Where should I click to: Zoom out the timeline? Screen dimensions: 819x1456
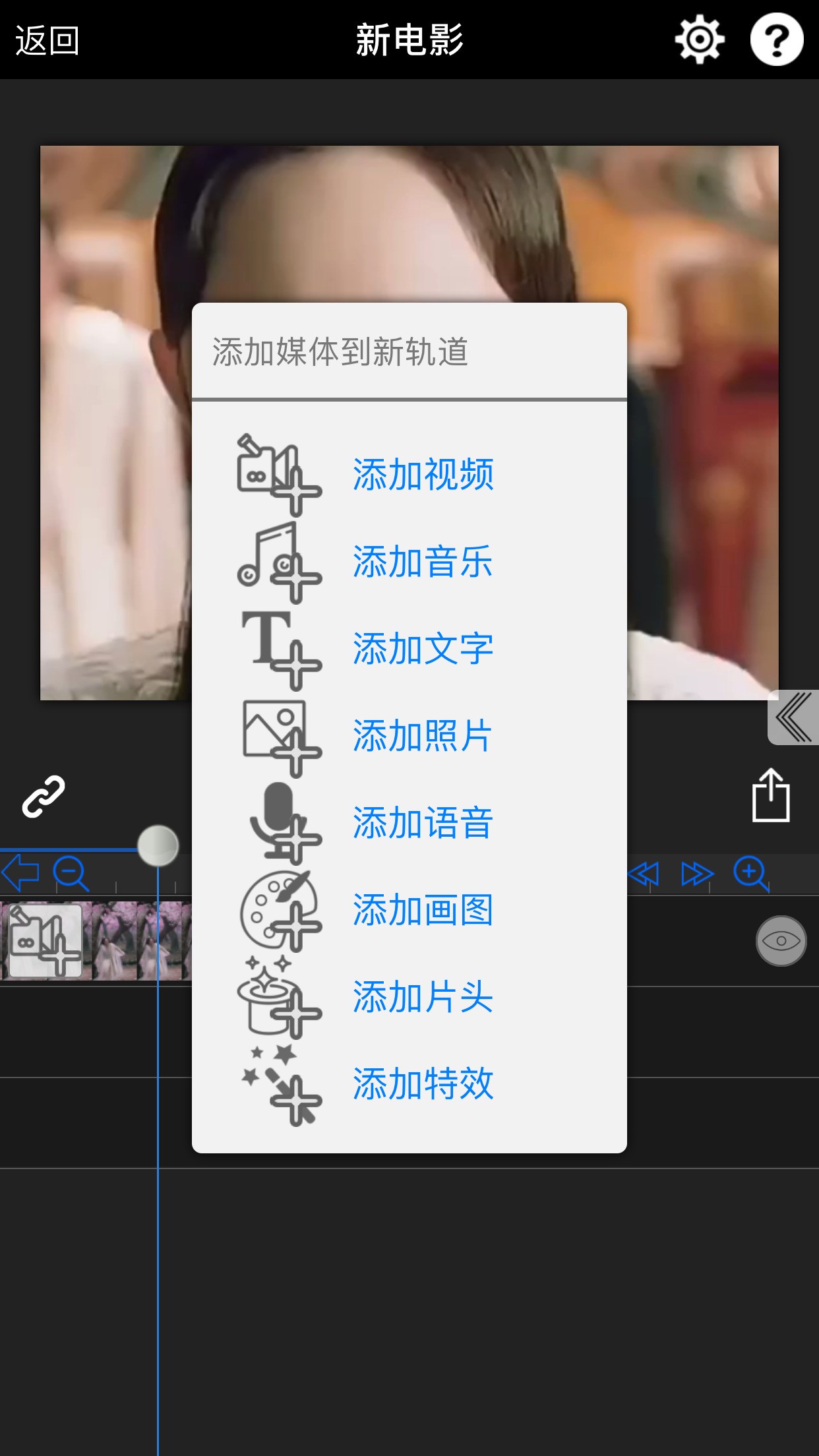[x=71, y=874]
